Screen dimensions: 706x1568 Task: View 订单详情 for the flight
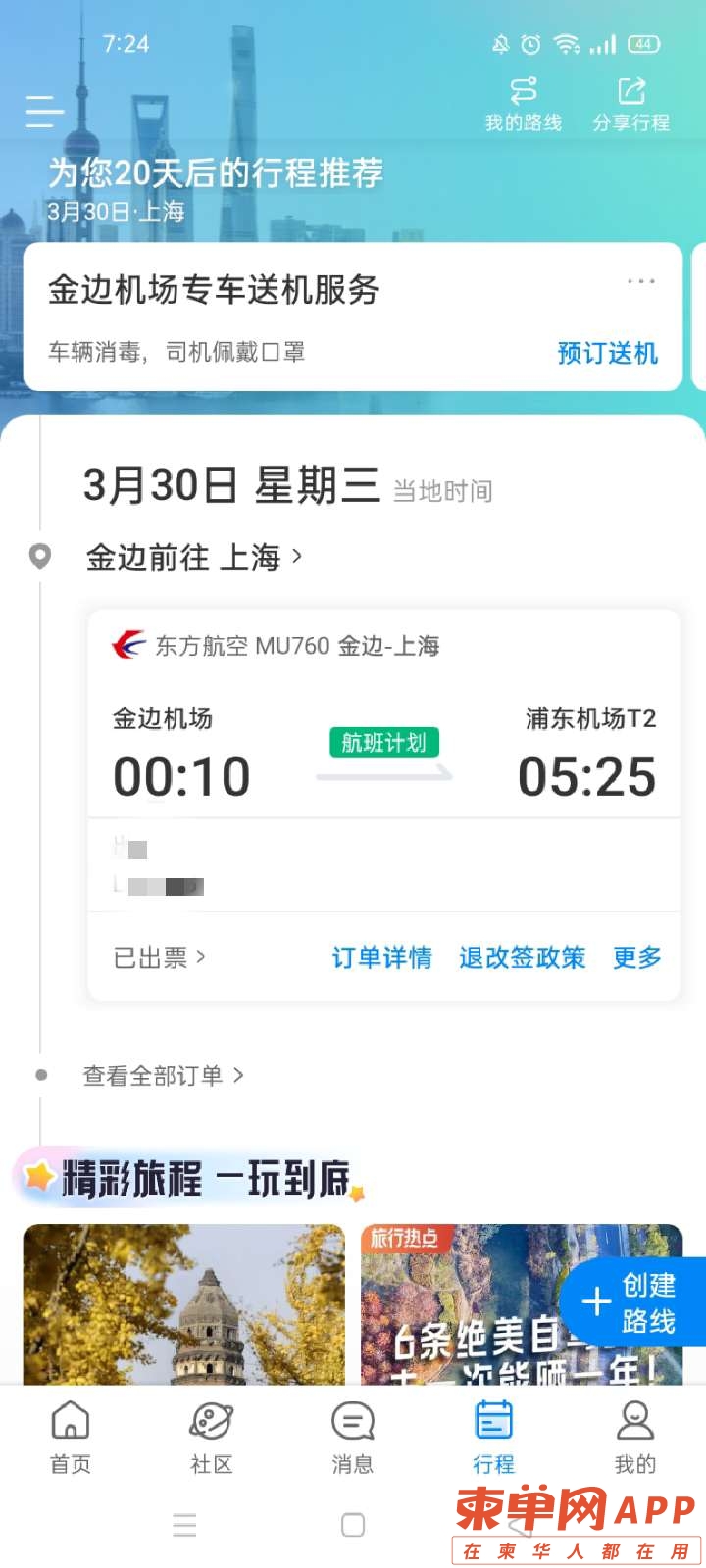coord(381,957)
